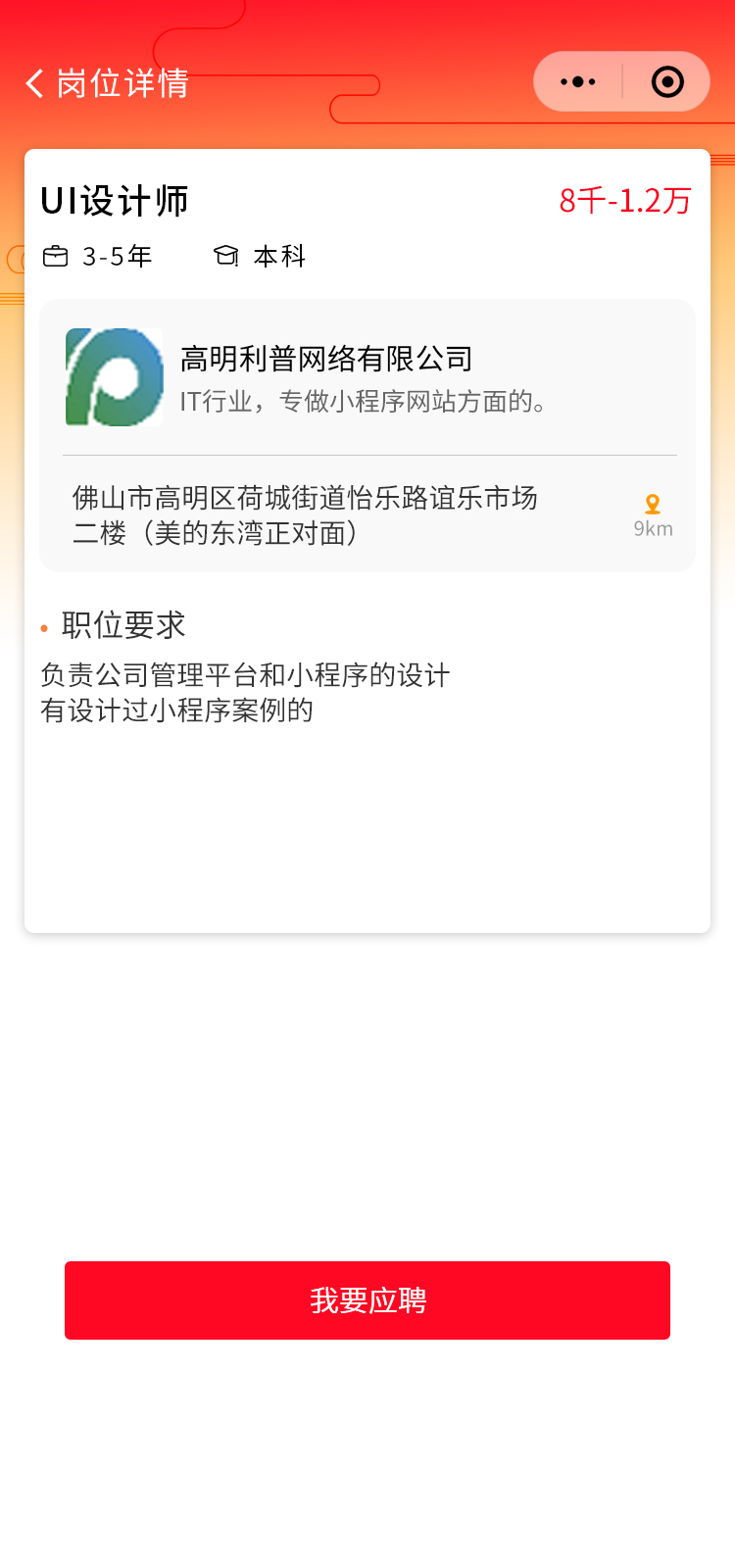
Task: Open the mini program more options menu
Action: [578, 82]
